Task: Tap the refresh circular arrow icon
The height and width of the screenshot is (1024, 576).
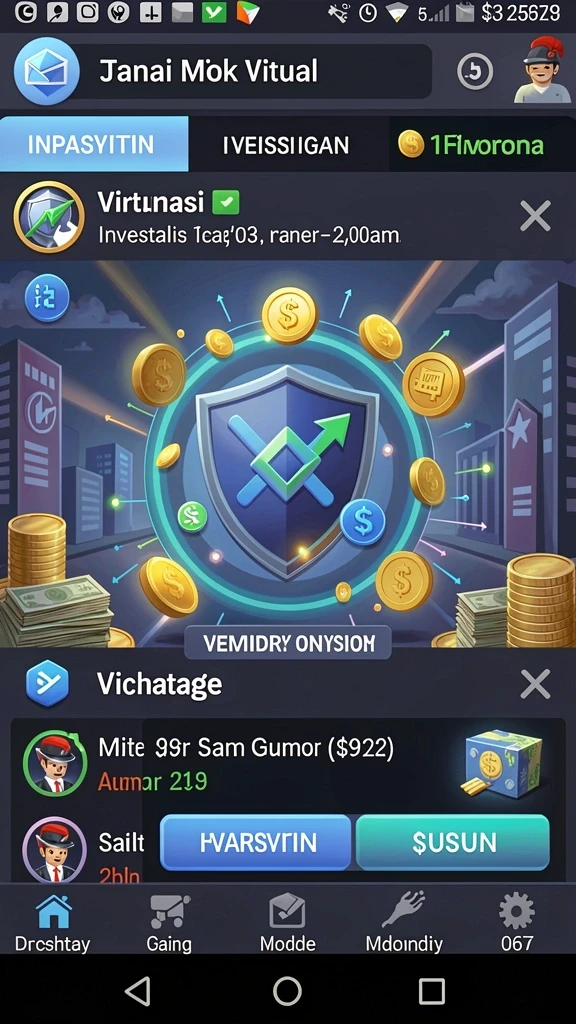Action: click(x=475, y=71)
